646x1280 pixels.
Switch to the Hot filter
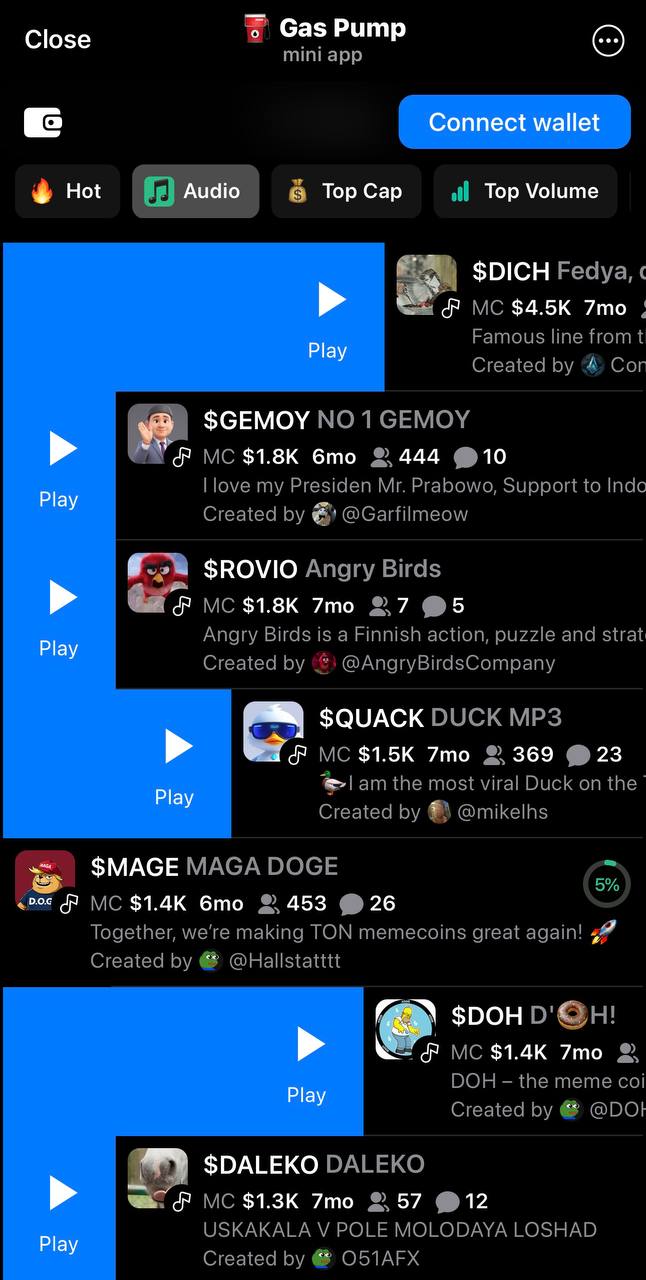coord(67,191)
